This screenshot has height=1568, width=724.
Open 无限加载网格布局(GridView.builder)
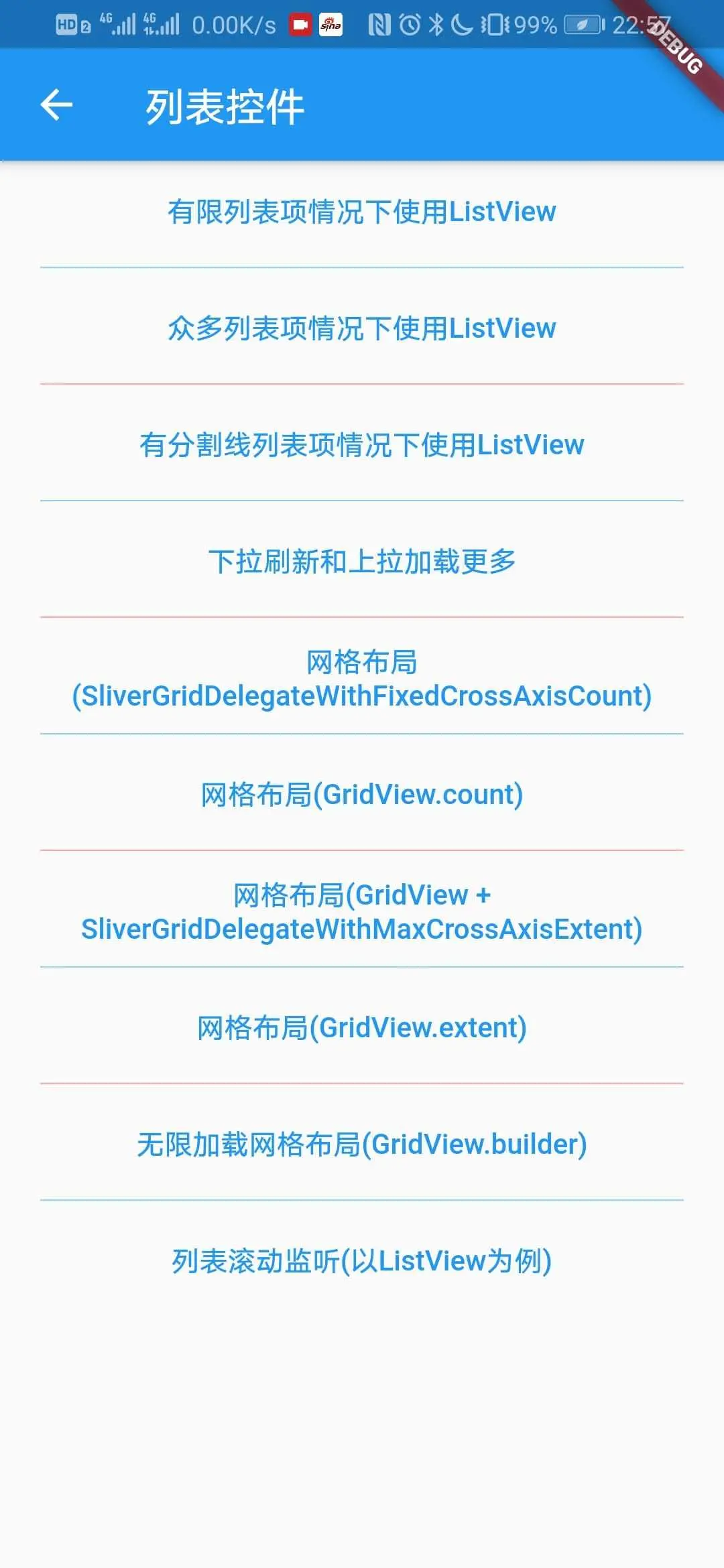click(362, 1145)
